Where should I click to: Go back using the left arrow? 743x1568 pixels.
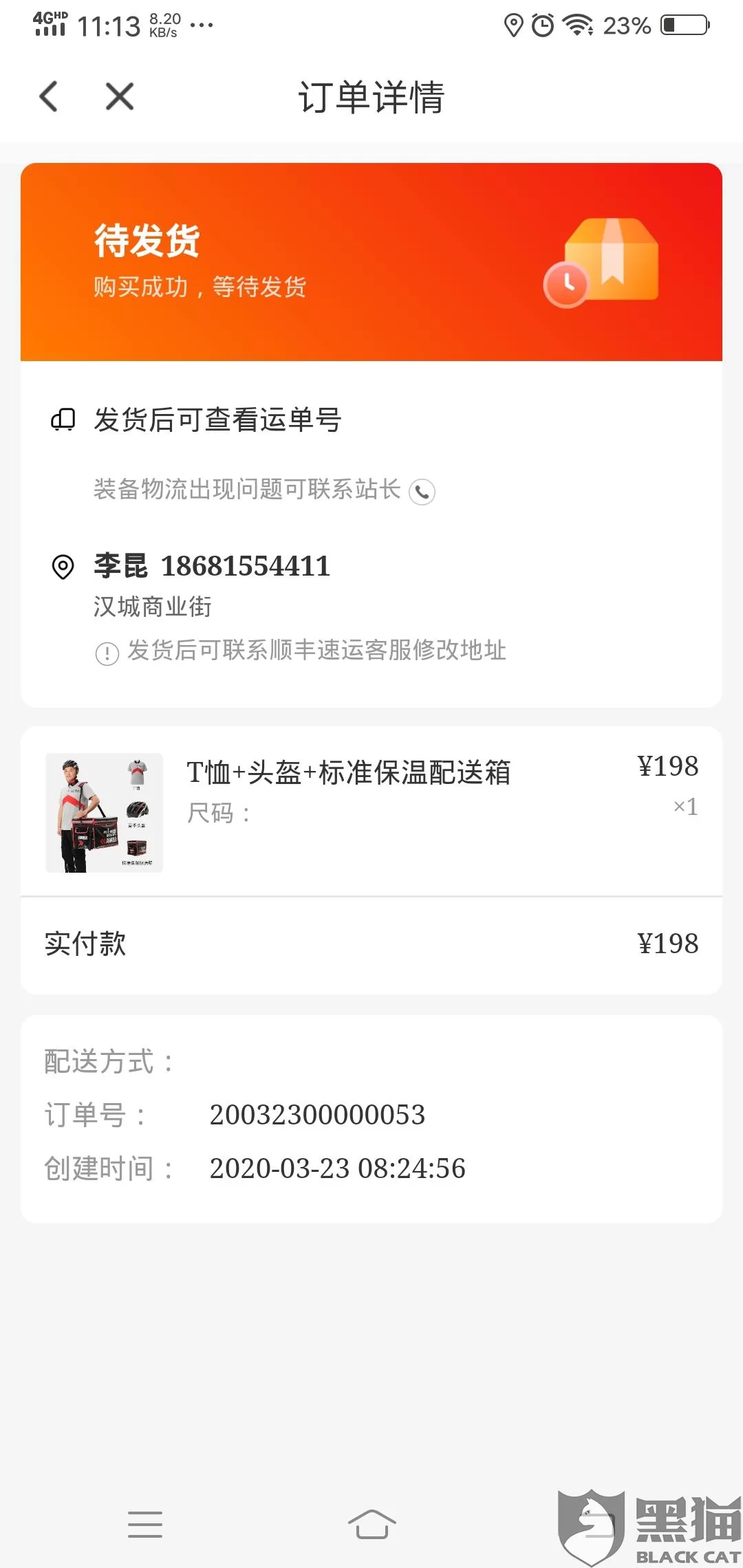click(x=48, y=96)
